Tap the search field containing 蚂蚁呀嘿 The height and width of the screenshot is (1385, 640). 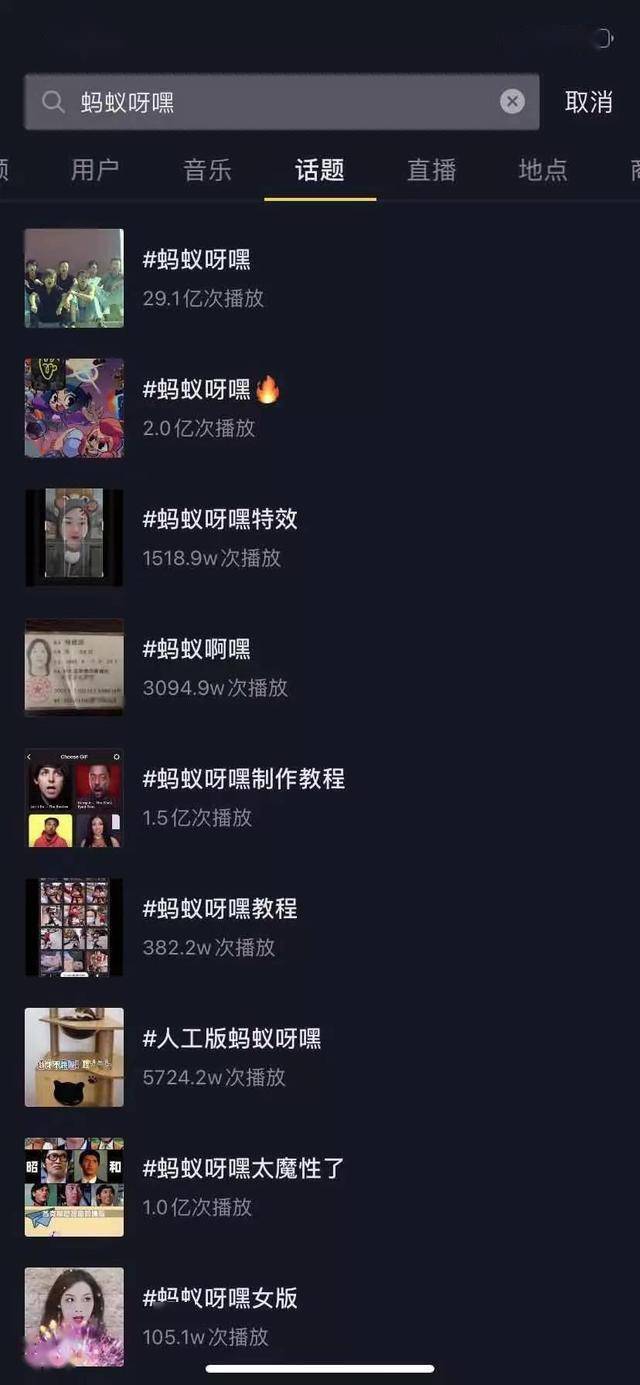pos(280,102)
